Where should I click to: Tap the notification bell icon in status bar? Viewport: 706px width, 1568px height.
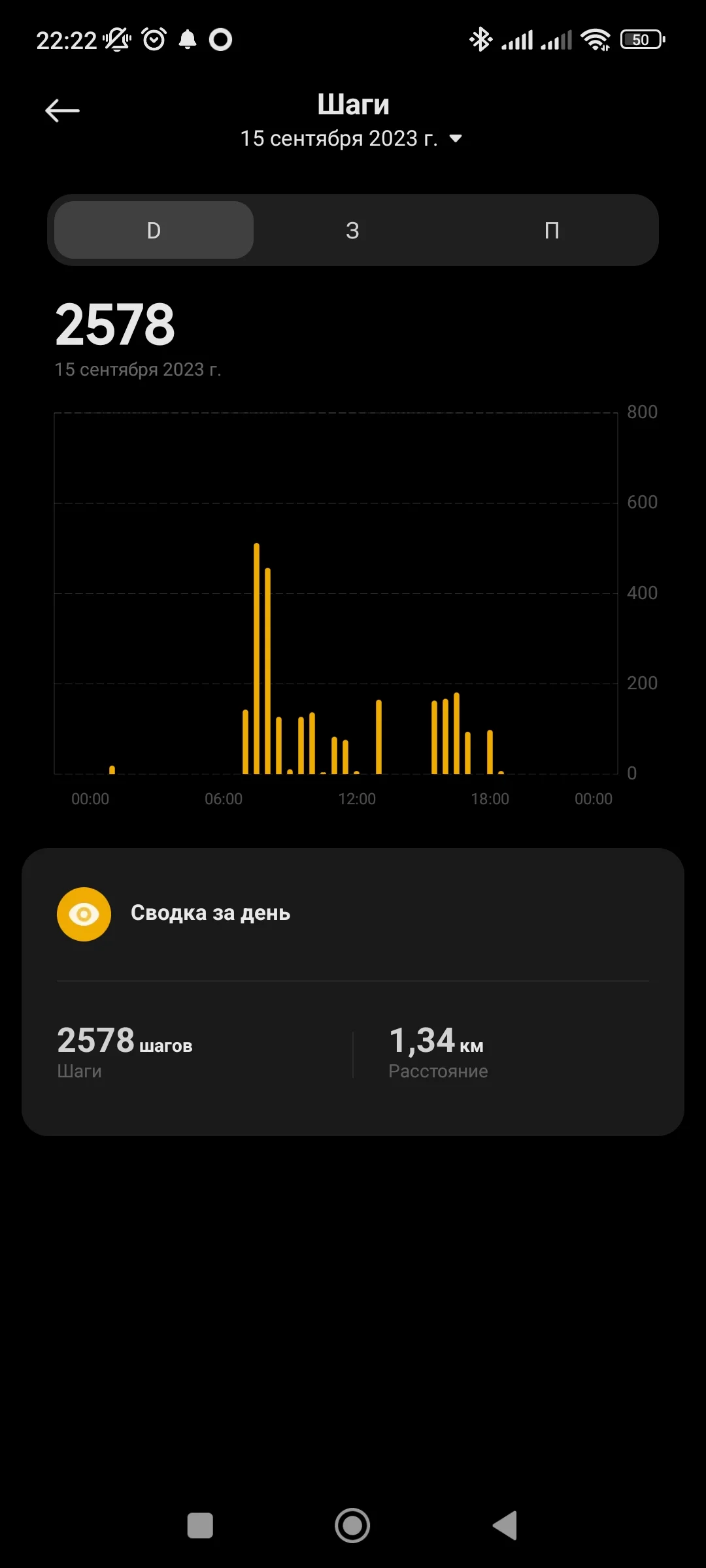tap(188, 39)
